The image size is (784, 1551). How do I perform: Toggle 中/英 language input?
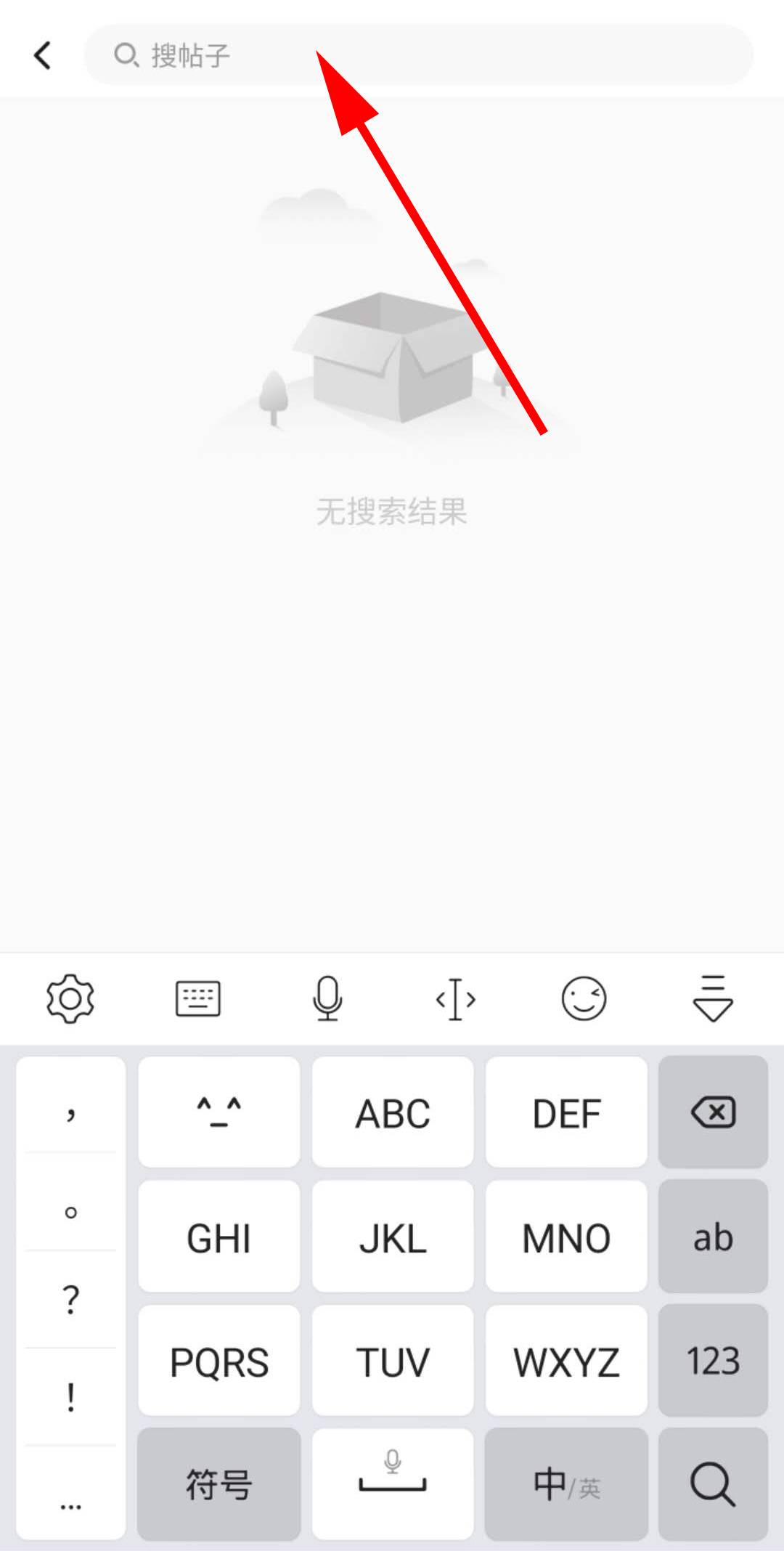566,1483
